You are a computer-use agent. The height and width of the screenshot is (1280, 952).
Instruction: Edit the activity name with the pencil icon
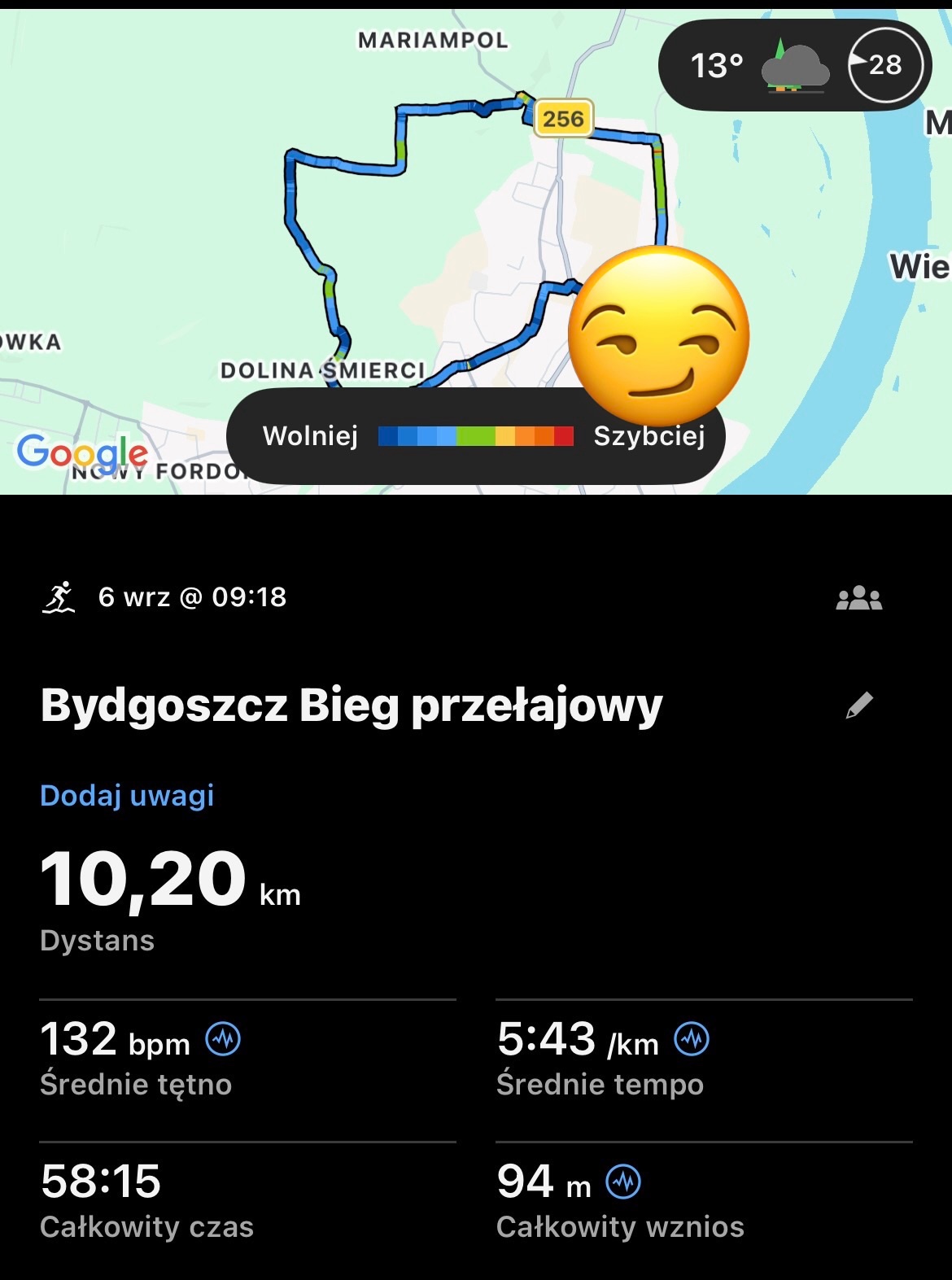click(x=859, y=706)
